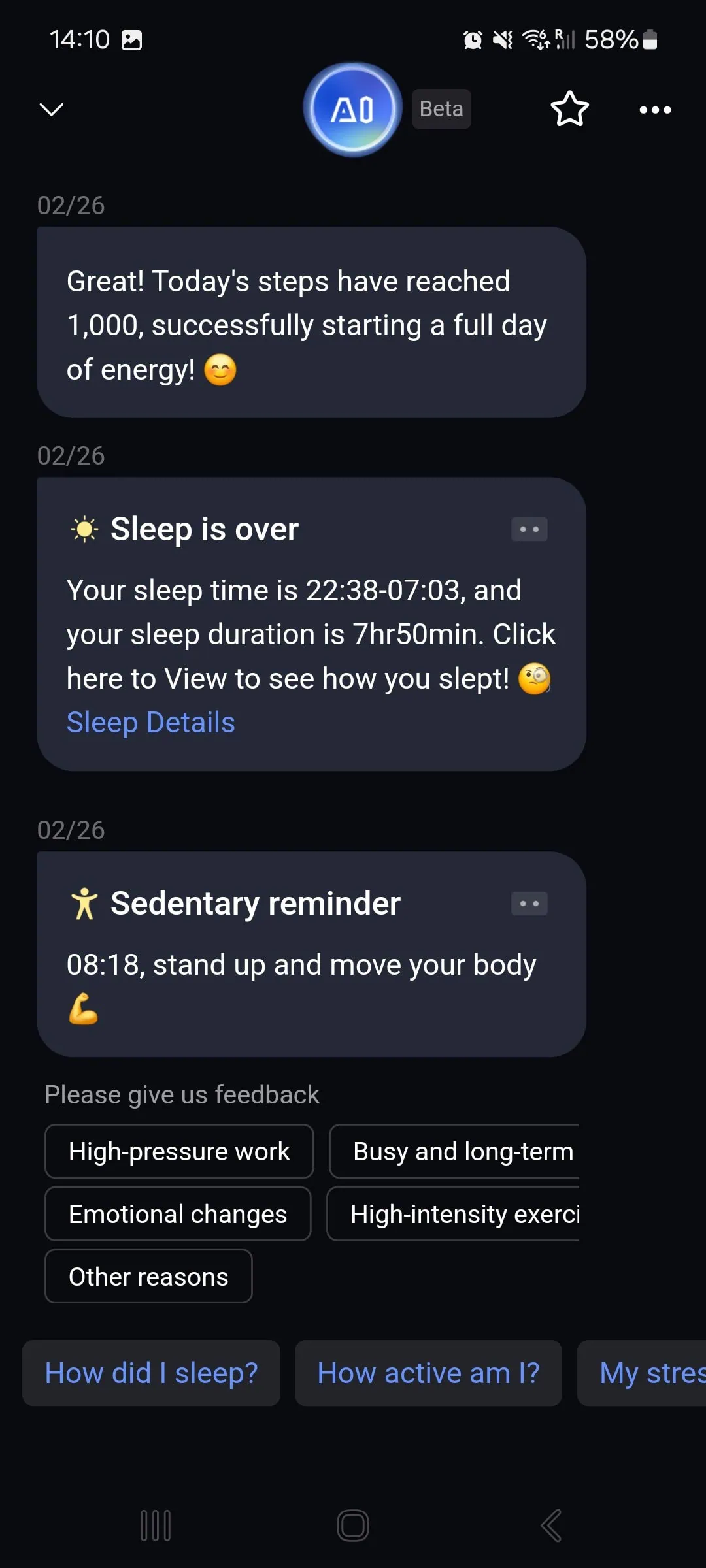Collapse the assistant with the down chevron
The image size is (706, 1568).
[52, 109]
